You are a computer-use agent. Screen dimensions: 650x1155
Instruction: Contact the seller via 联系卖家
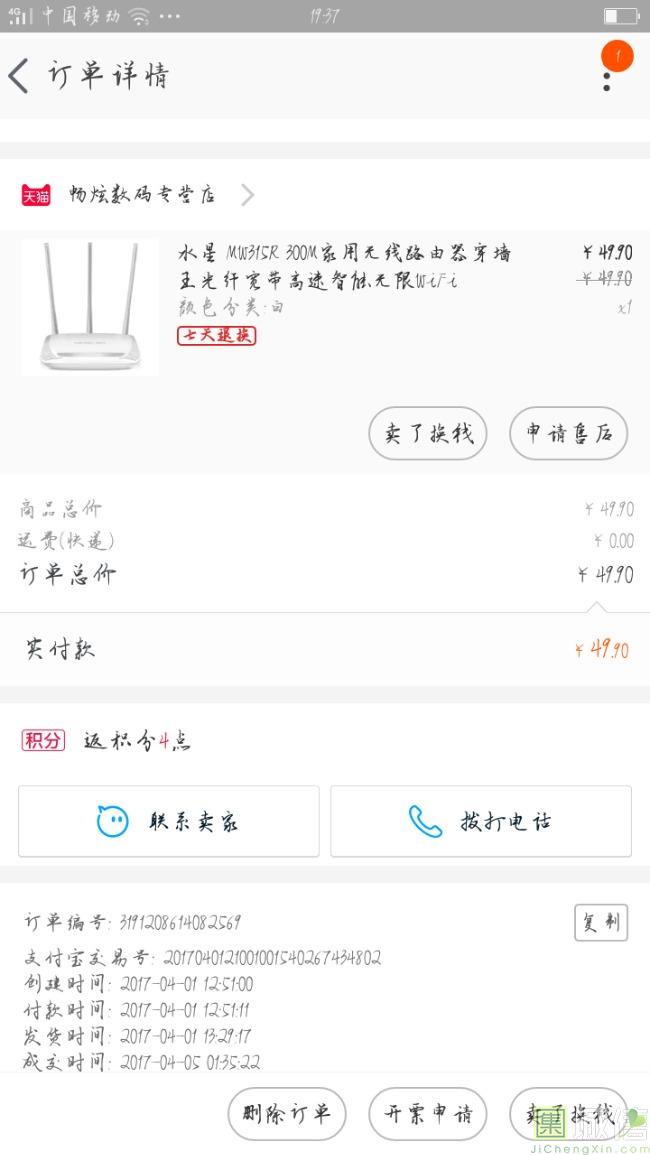(x=169, y=822)
